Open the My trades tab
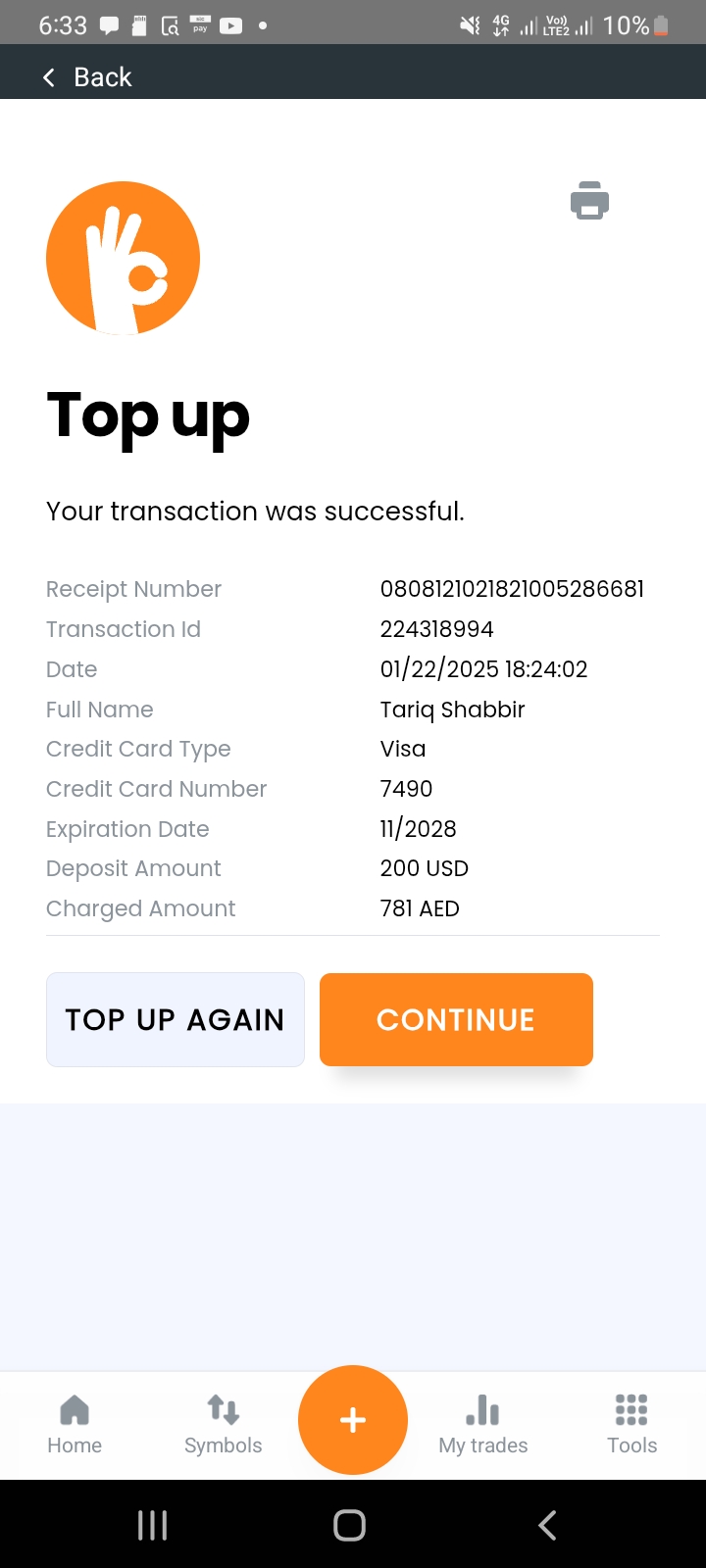The image size is (706, 1568). click(482, 1424)
